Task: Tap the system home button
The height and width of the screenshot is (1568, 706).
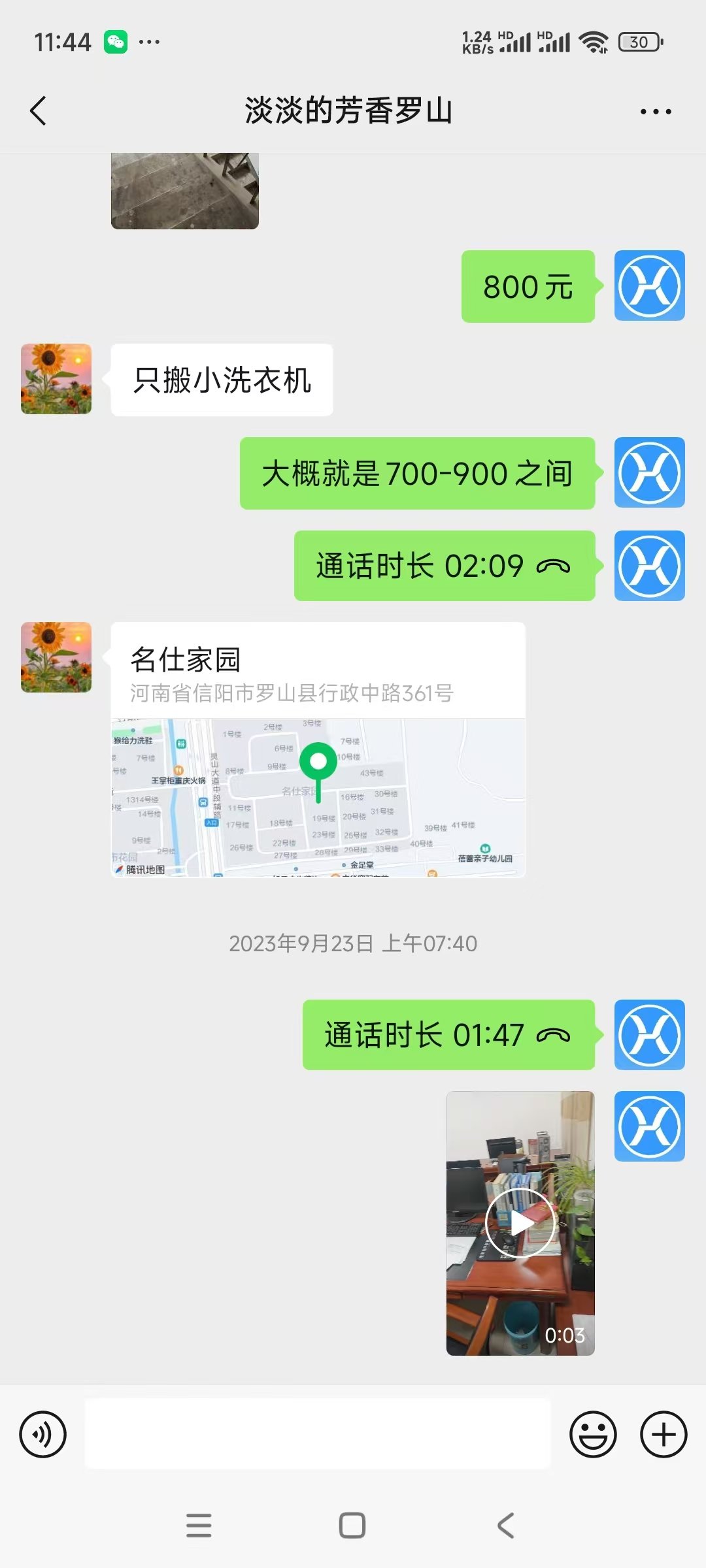Action: coord(352,1526)
